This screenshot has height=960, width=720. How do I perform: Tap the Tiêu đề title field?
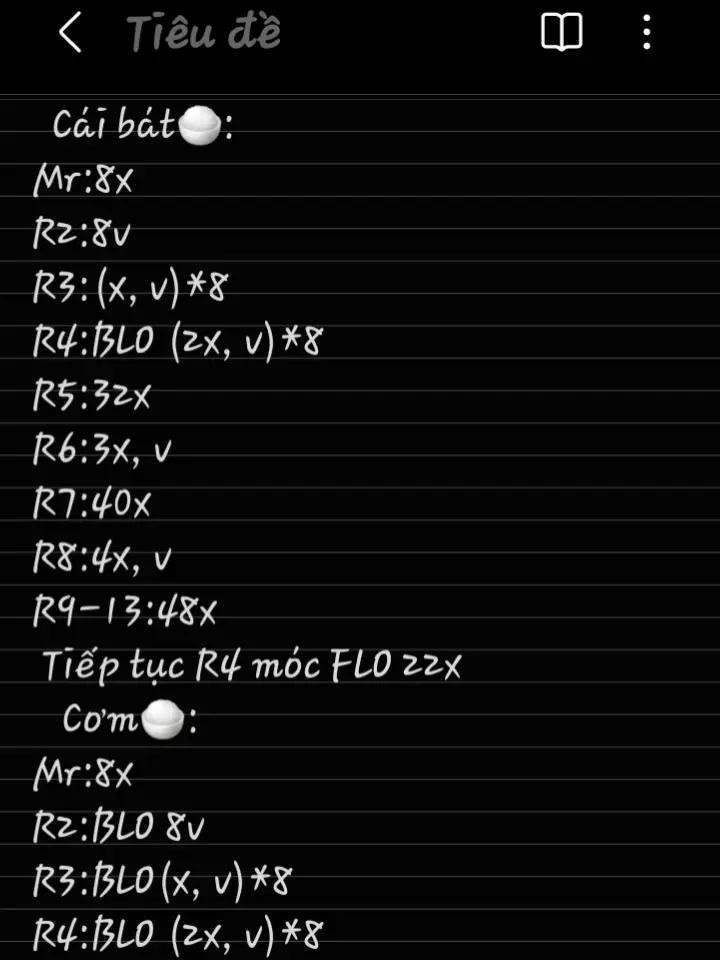(x=204, y=33)
